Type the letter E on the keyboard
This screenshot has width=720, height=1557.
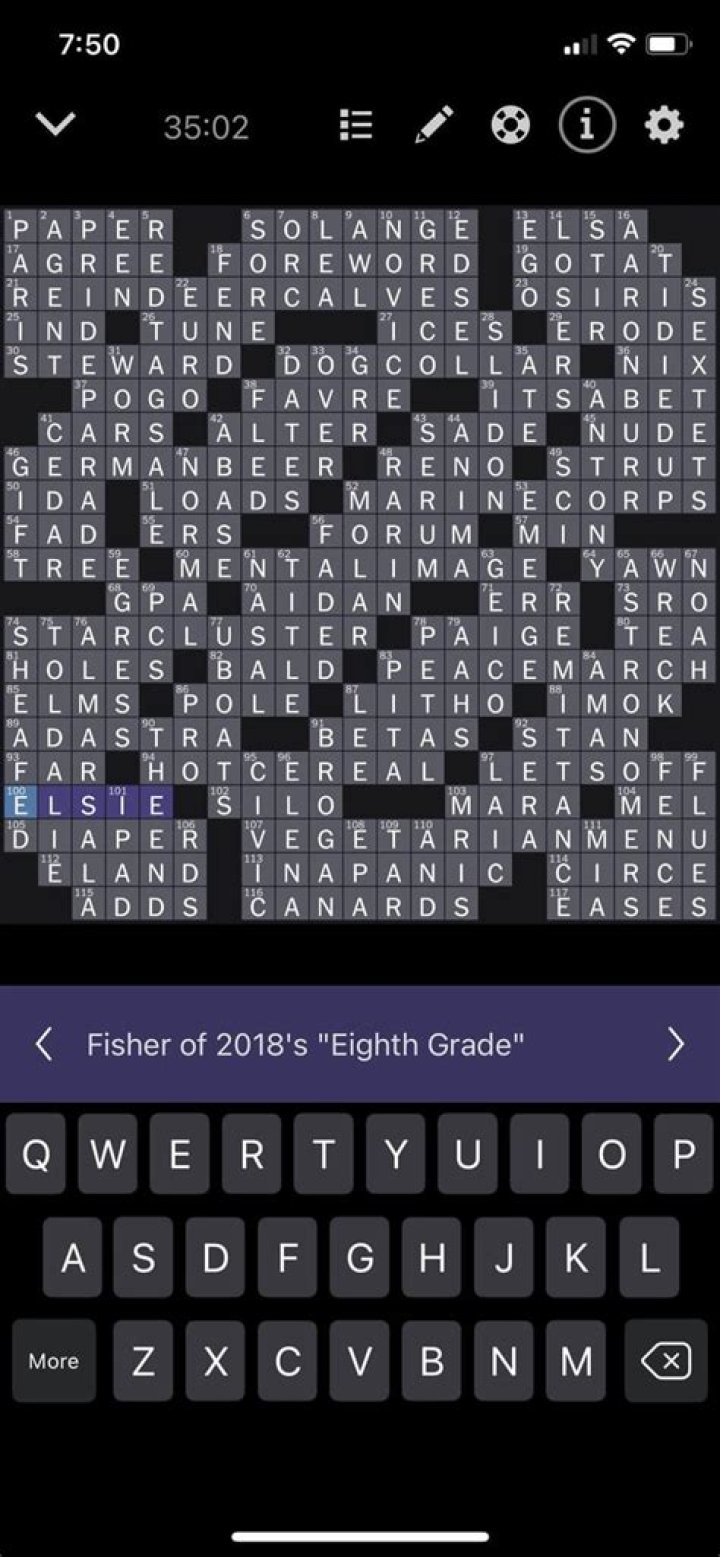coord(180,1154)
